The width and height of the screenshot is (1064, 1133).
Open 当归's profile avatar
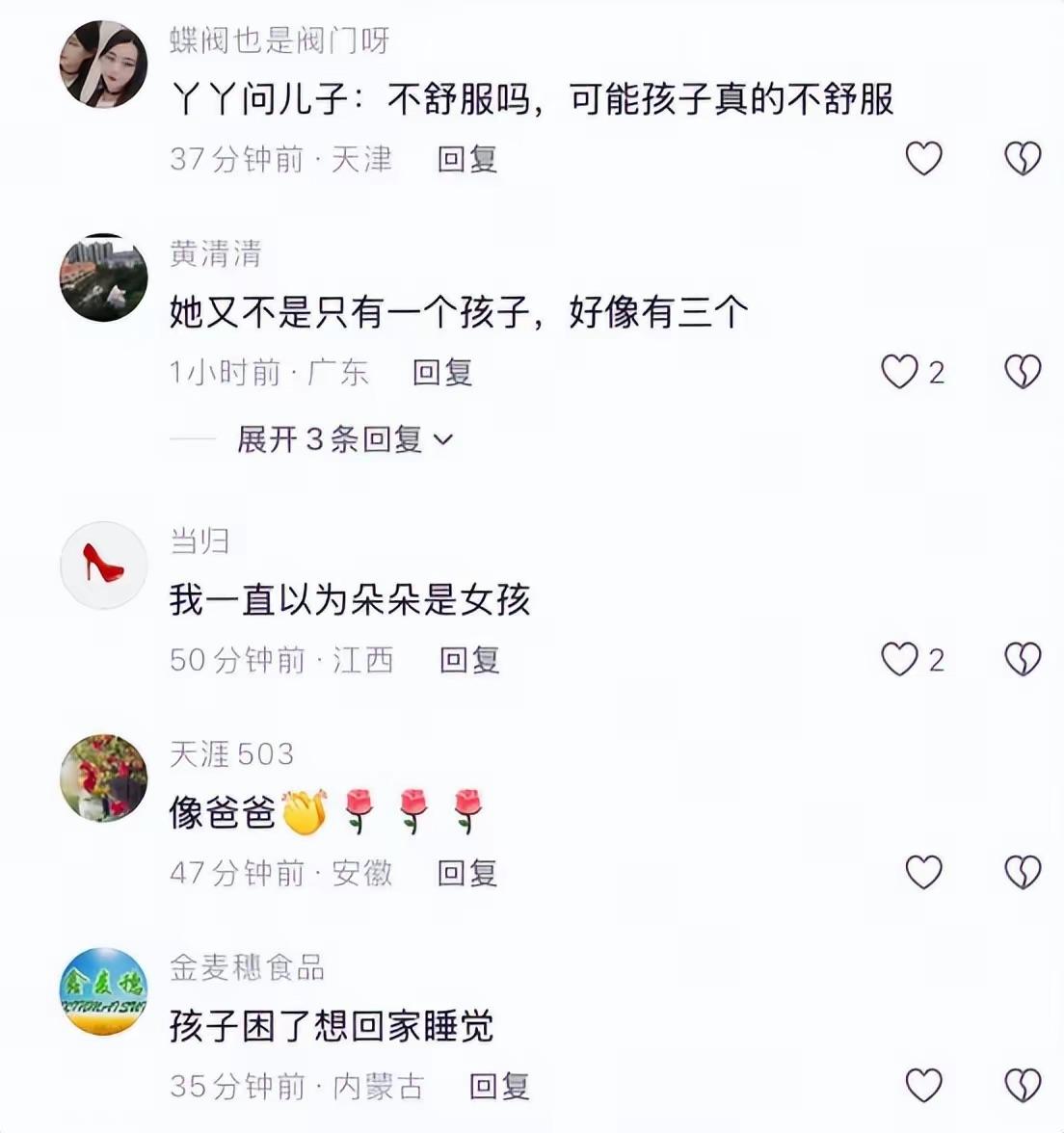[104, 566]
